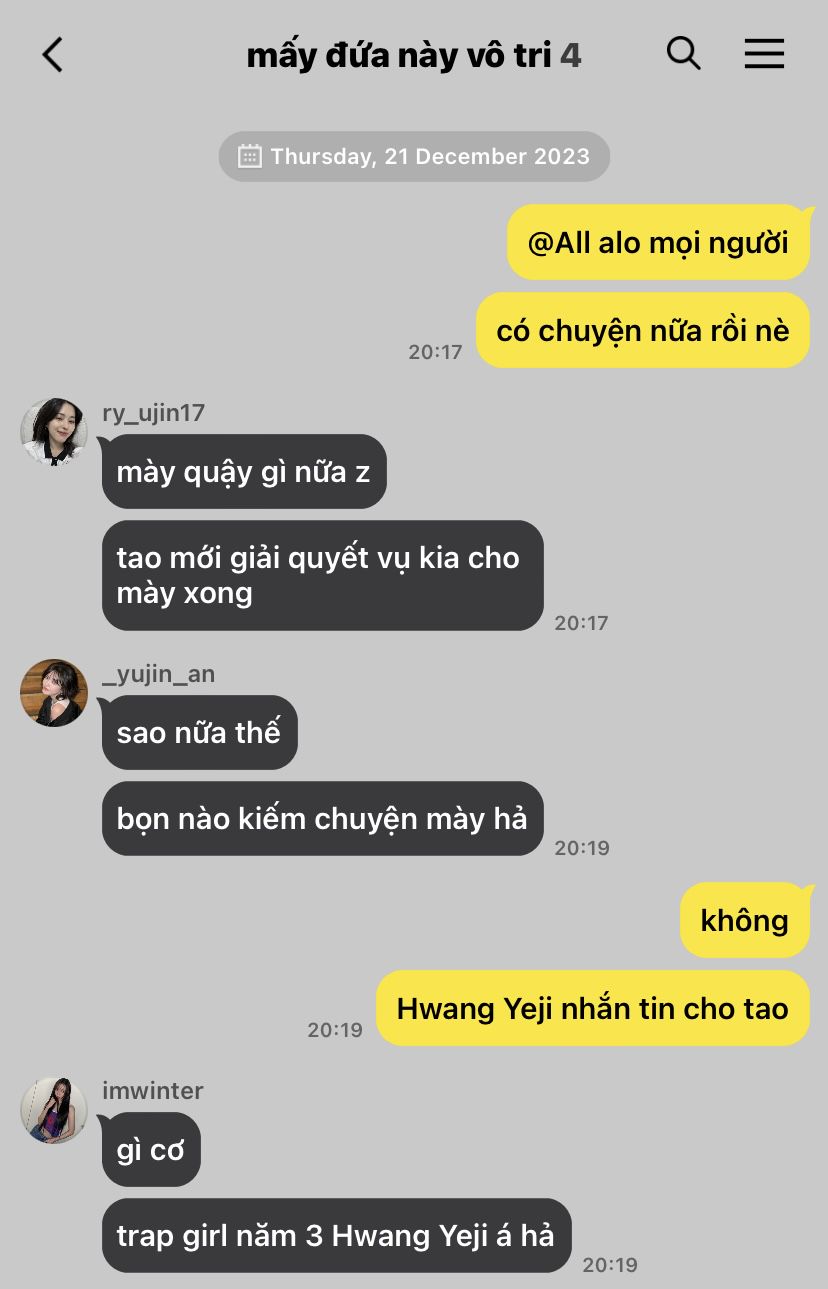Image resolution: width=828 pixels, height=1289 pixels.
Task: Open the chat hamburger menu
Action: click(x=764, y=54)
